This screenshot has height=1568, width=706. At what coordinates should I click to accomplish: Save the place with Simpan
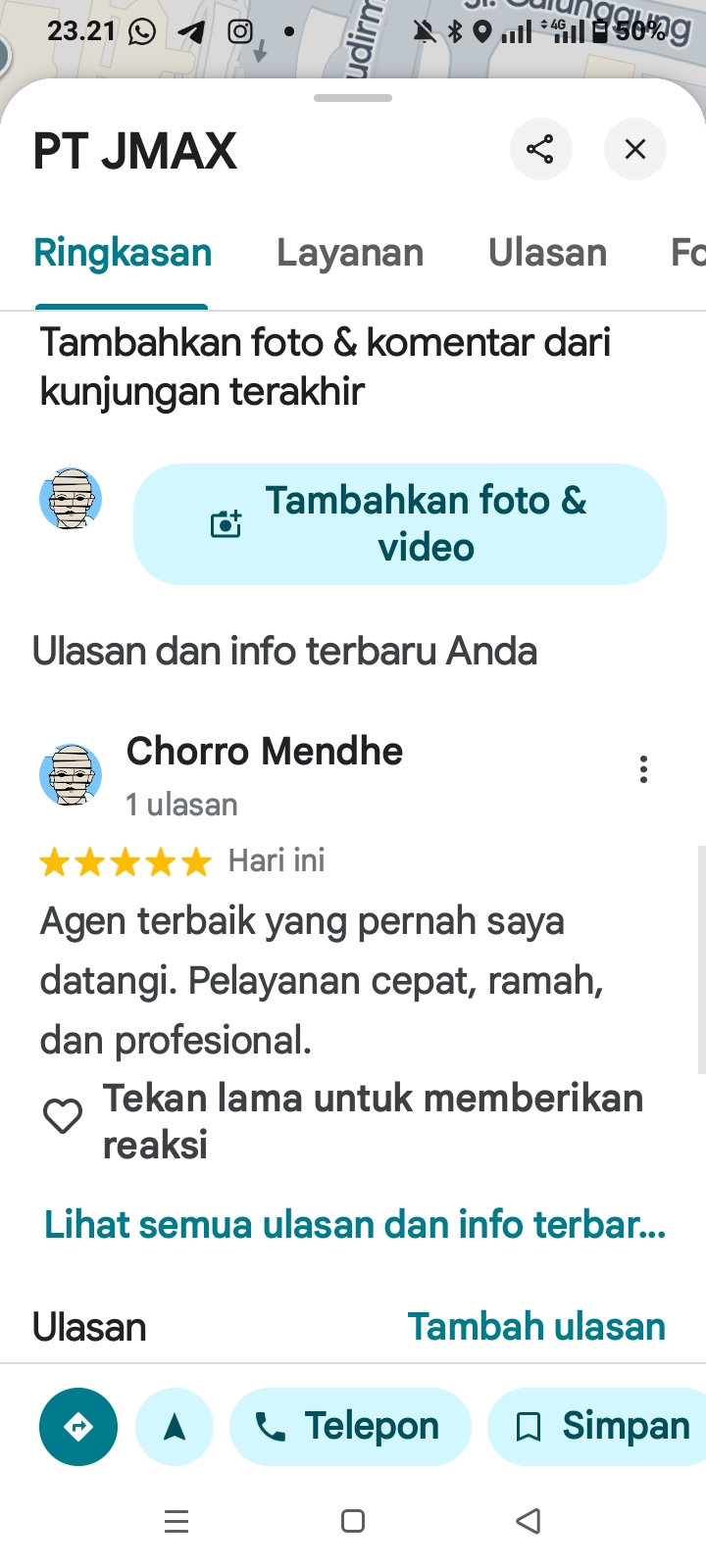pyautogui.click(x=602, y=1427)
